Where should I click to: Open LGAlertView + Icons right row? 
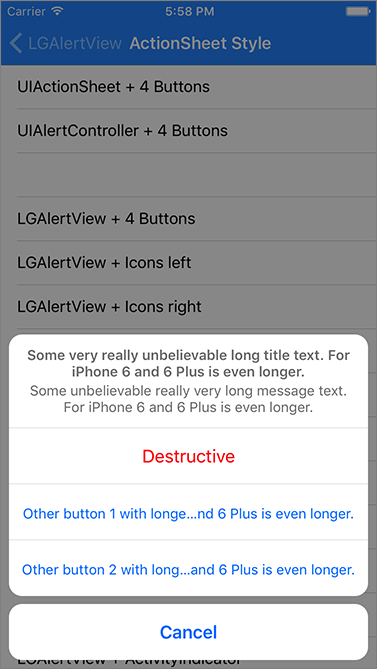click(188, 306)
